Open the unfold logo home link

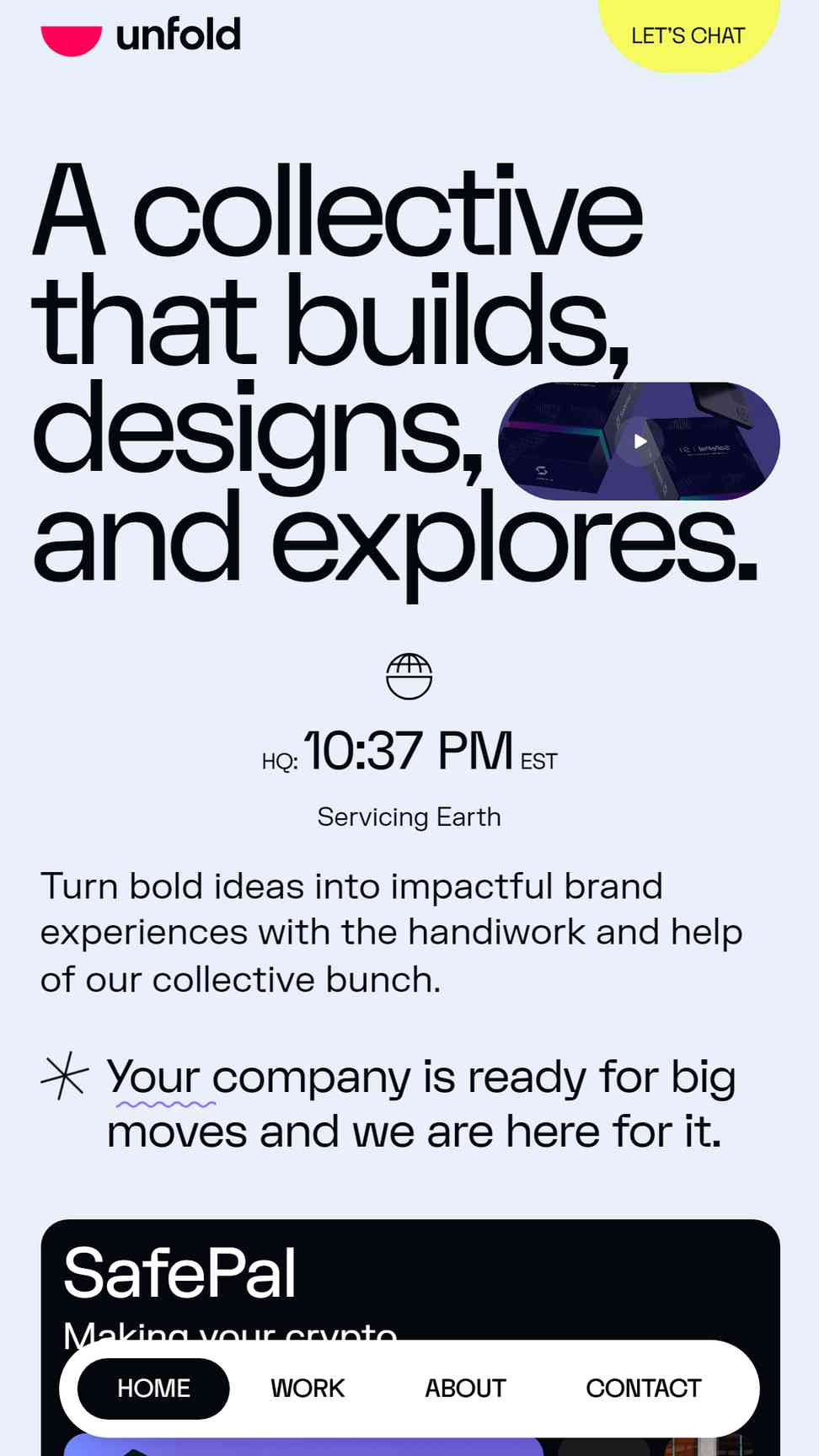tap(141, 36)
